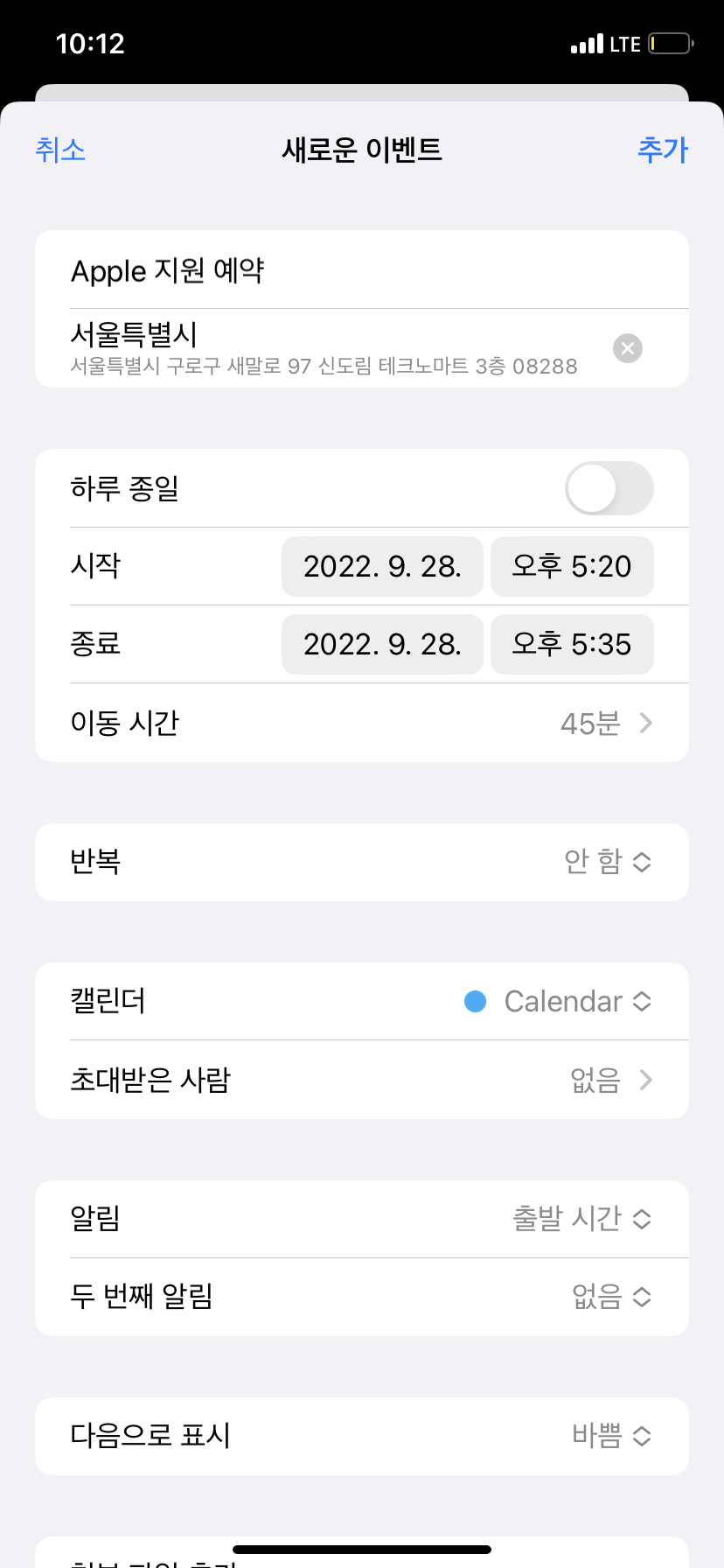Choose a different 캘린더 calendar

[x=362, y=1001]
